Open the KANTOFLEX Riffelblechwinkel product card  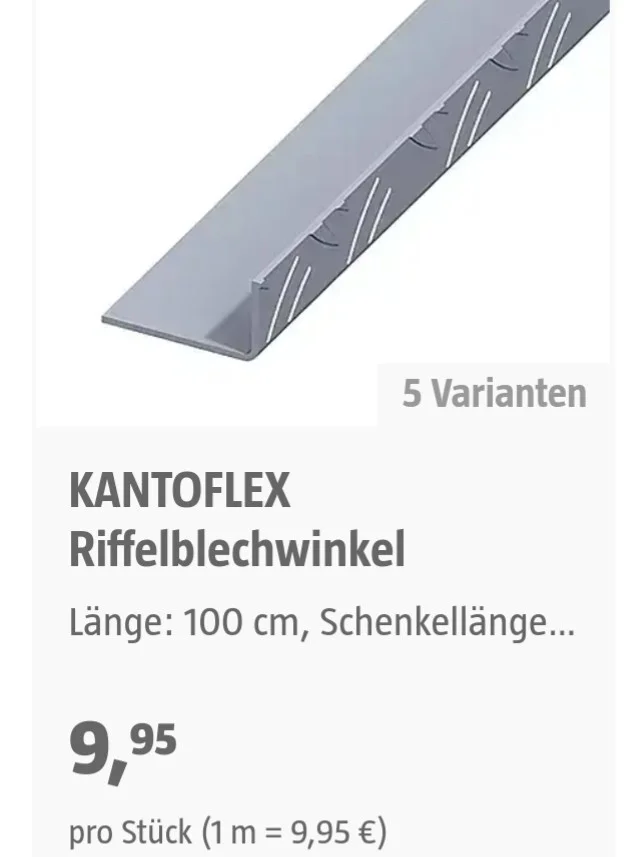237,520
